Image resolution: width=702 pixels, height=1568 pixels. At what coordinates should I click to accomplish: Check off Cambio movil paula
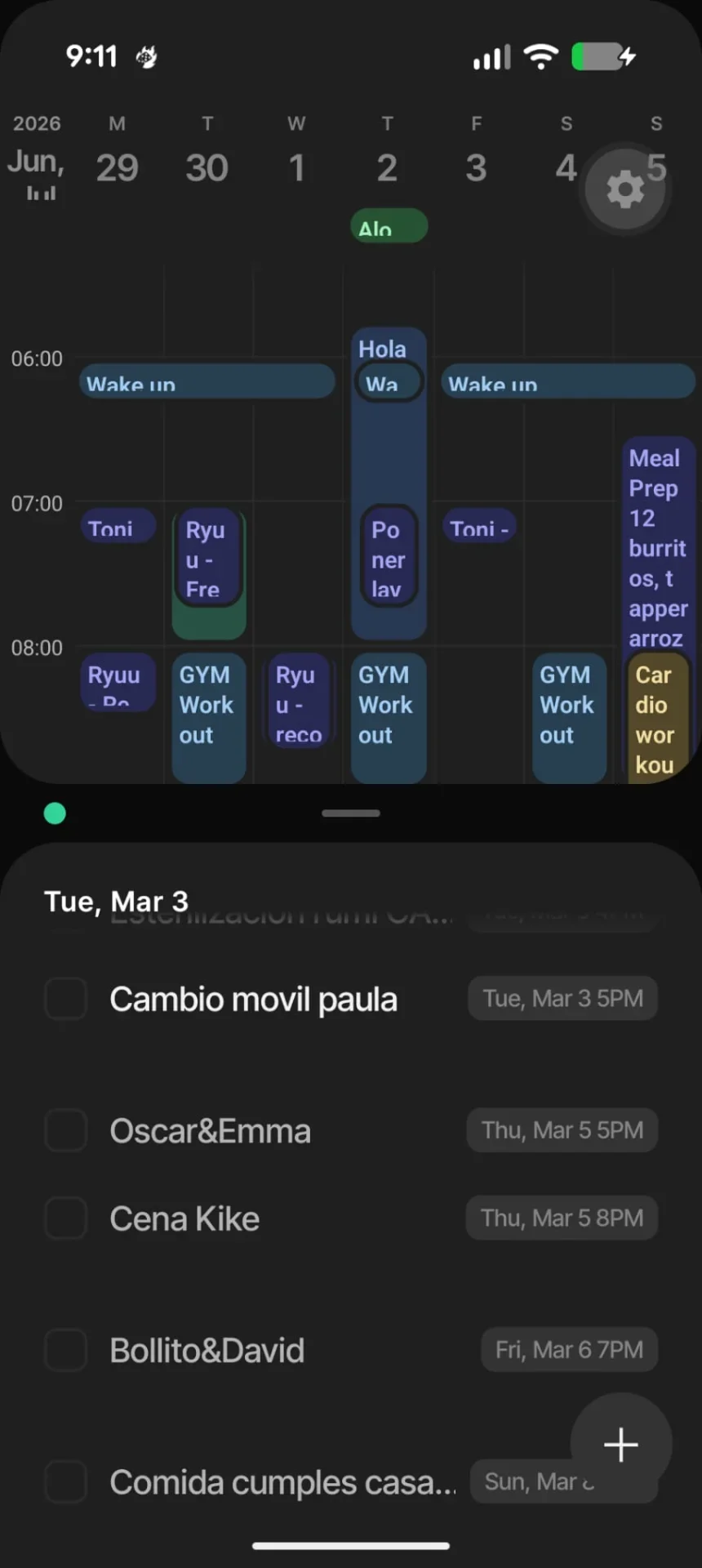point(65,999)
